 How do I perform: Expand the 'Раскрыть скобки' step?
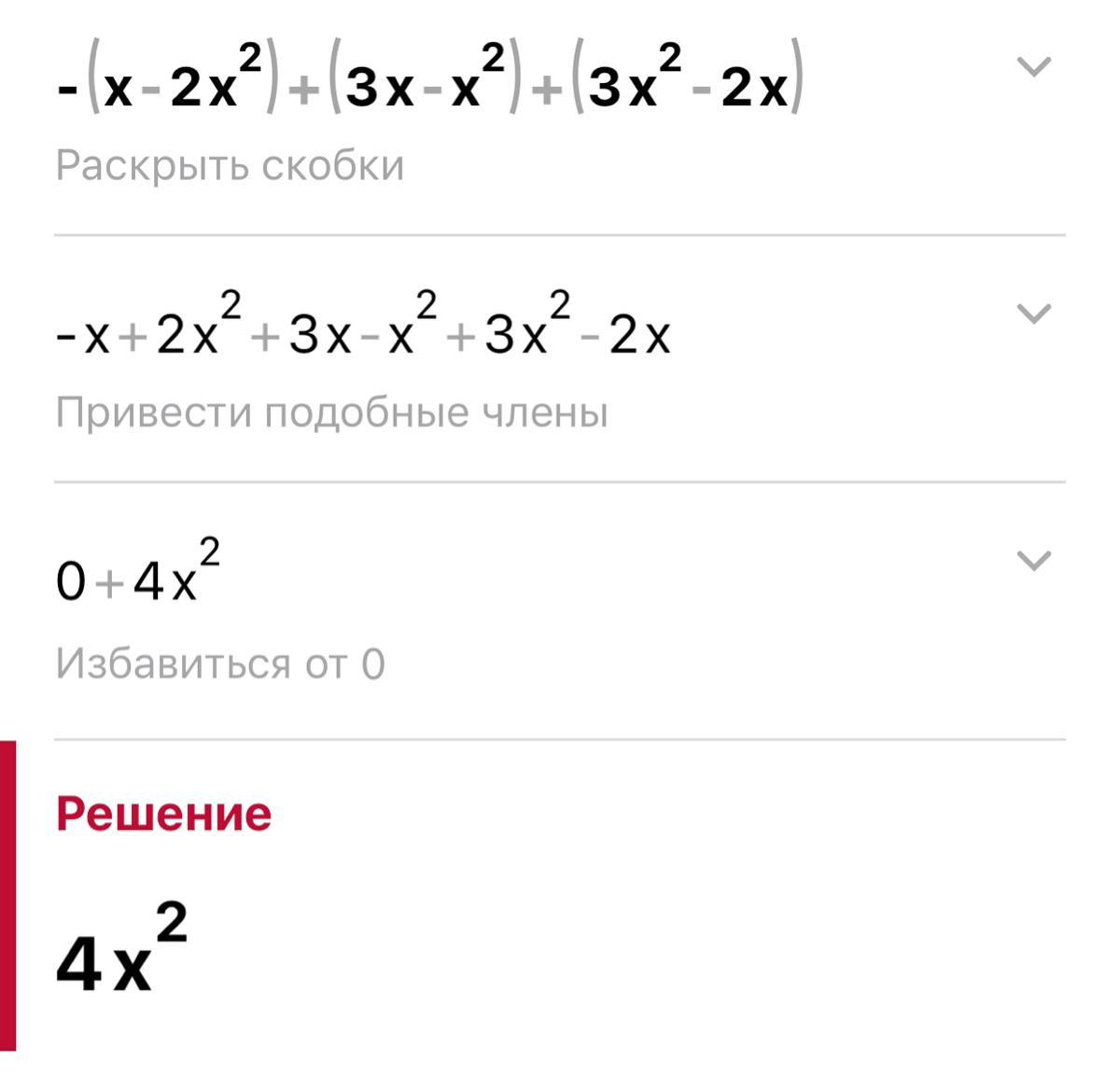(1033, 67)
